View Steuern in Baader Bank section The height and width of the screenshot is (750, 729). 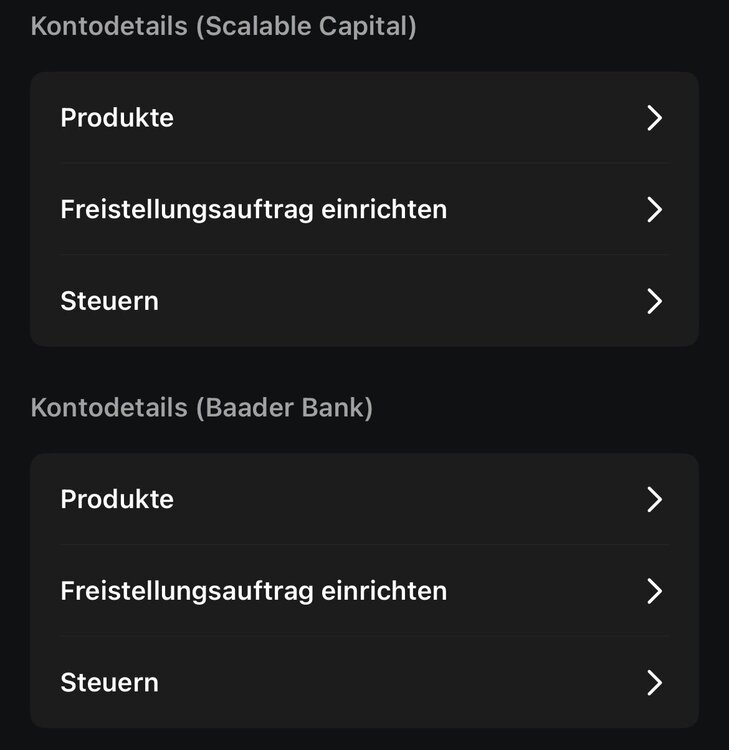pos(364,683)
